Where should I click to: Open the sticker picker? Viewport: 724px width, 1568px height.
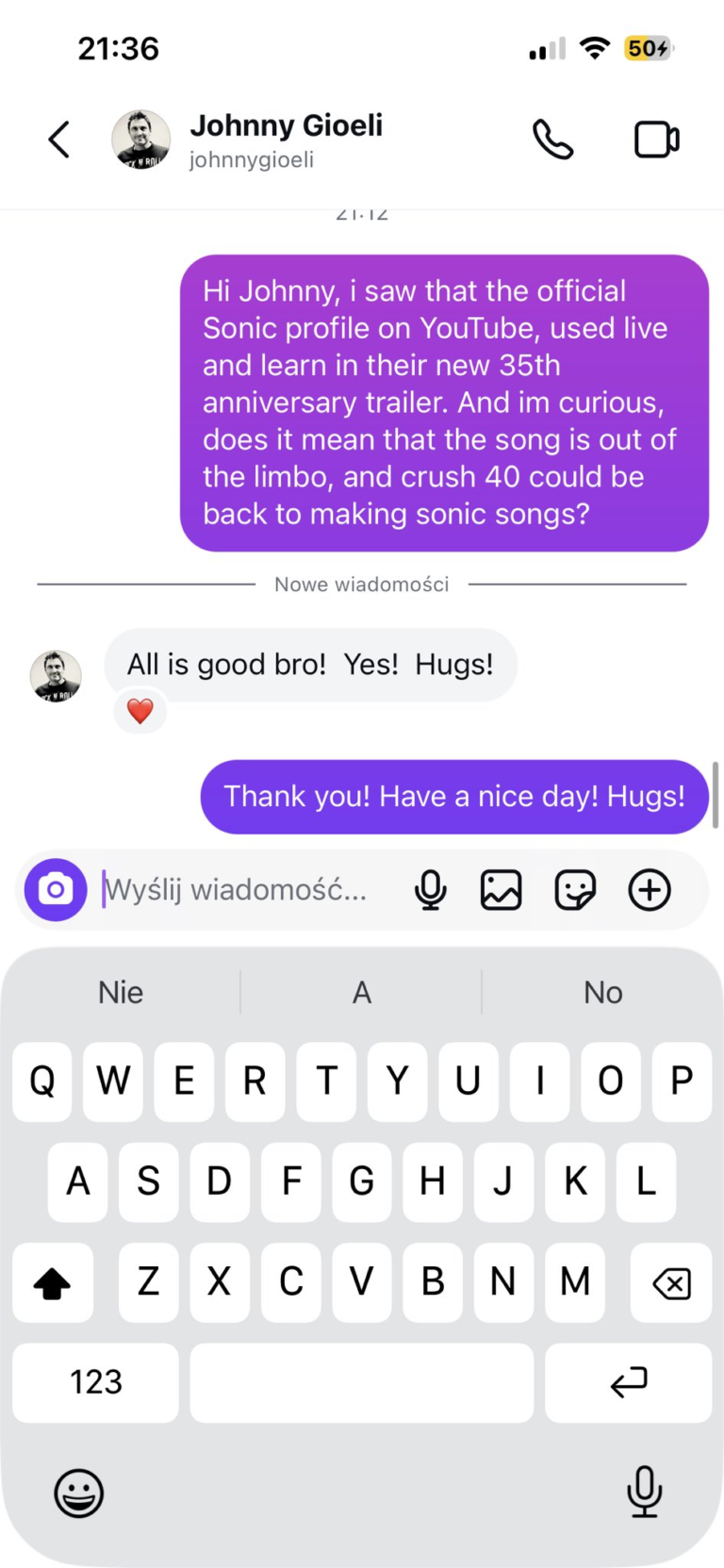575,889
